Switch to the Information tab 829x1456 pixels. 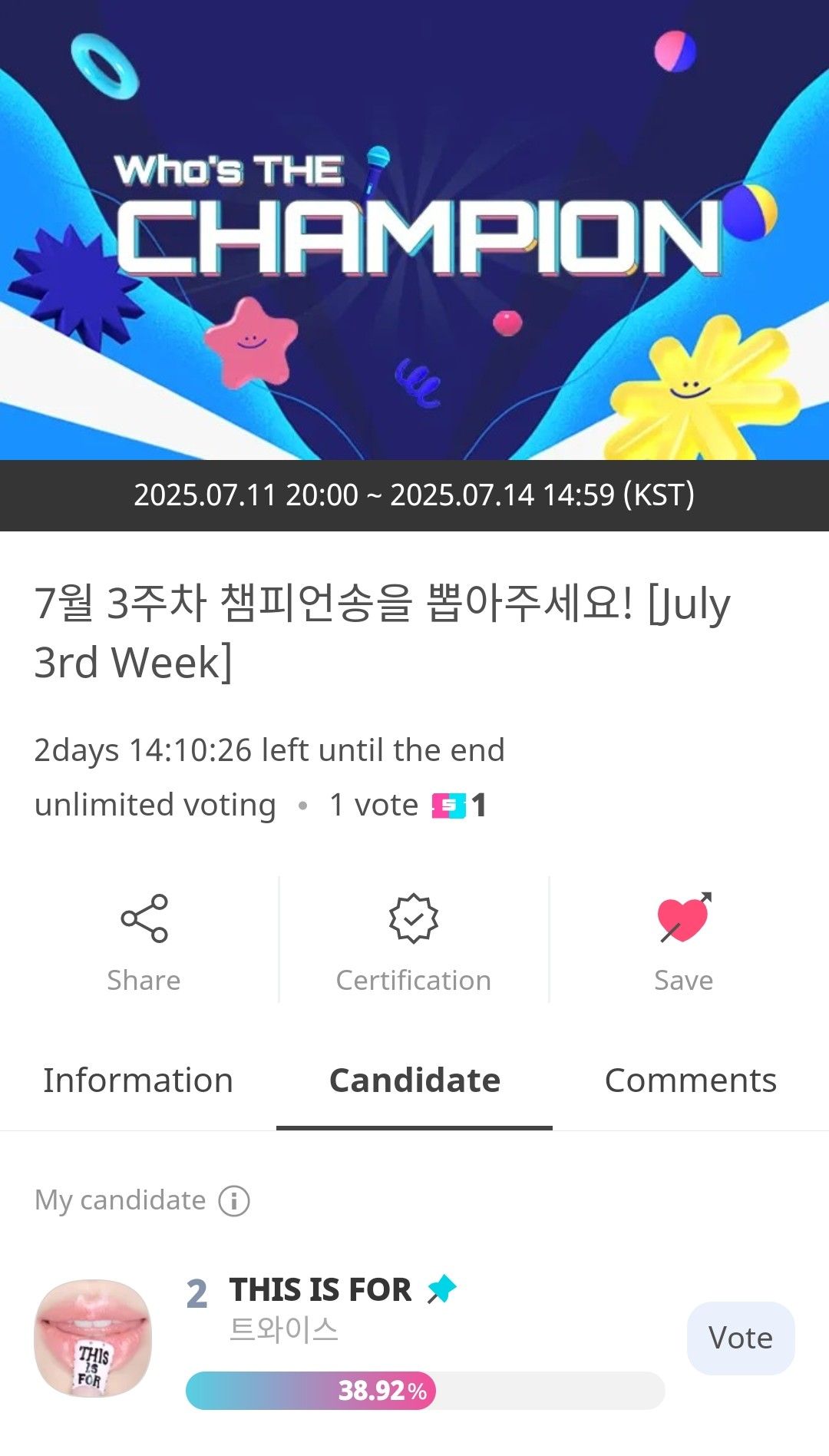point(138,1080)
